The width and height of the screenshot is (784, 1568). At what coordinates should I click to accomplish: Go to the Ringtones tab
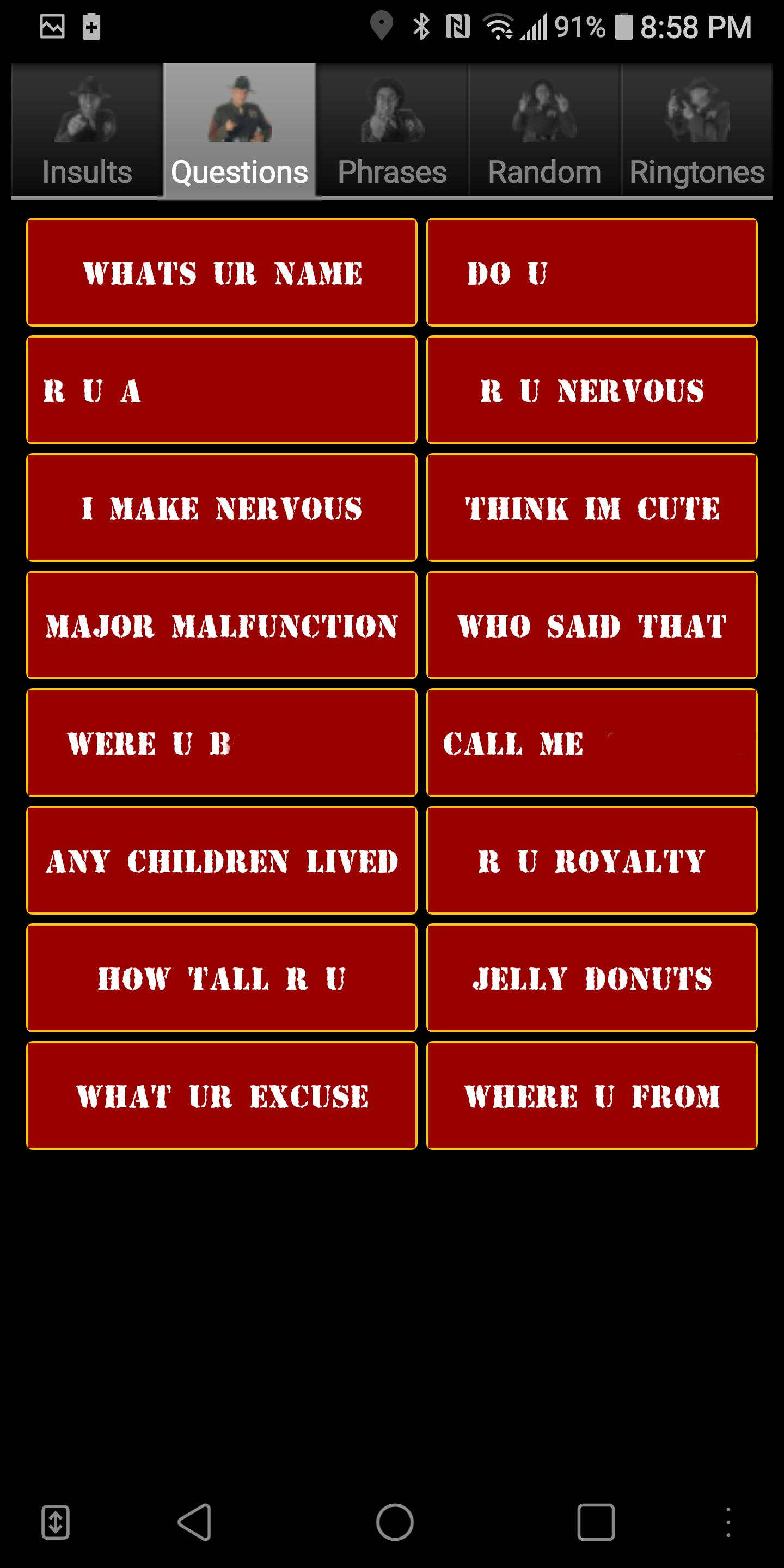(x=696, y=131)
